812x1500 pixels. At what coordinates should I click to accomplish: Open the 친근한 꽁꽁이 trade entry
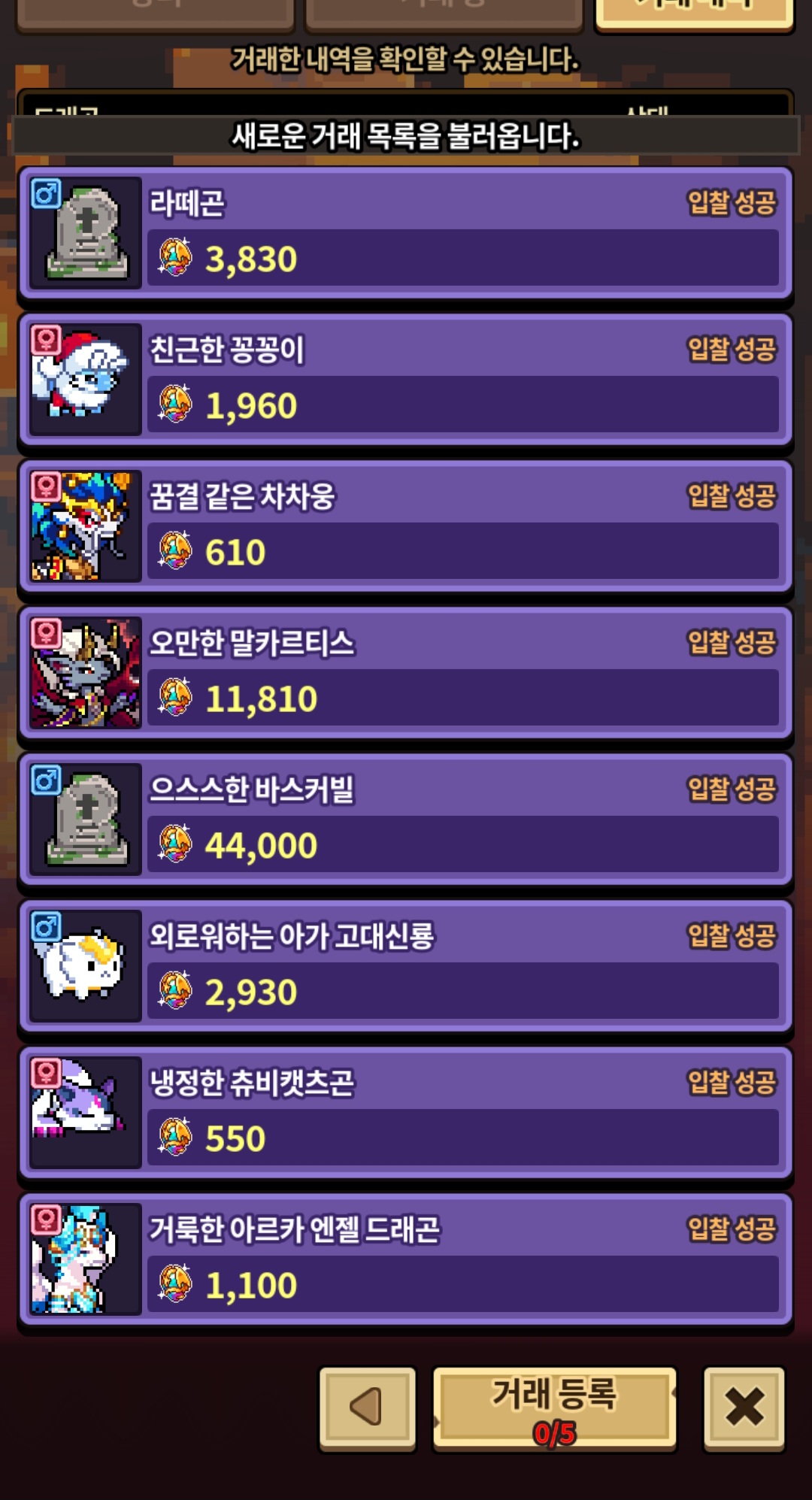(x=406, y=380)
